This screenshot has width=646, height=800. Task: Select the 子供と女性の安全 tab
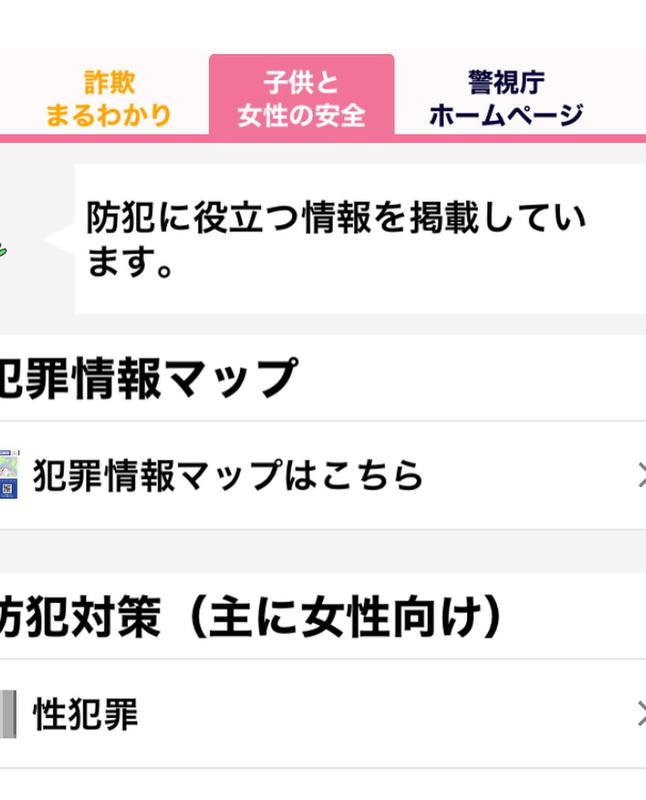pos(301,98)
